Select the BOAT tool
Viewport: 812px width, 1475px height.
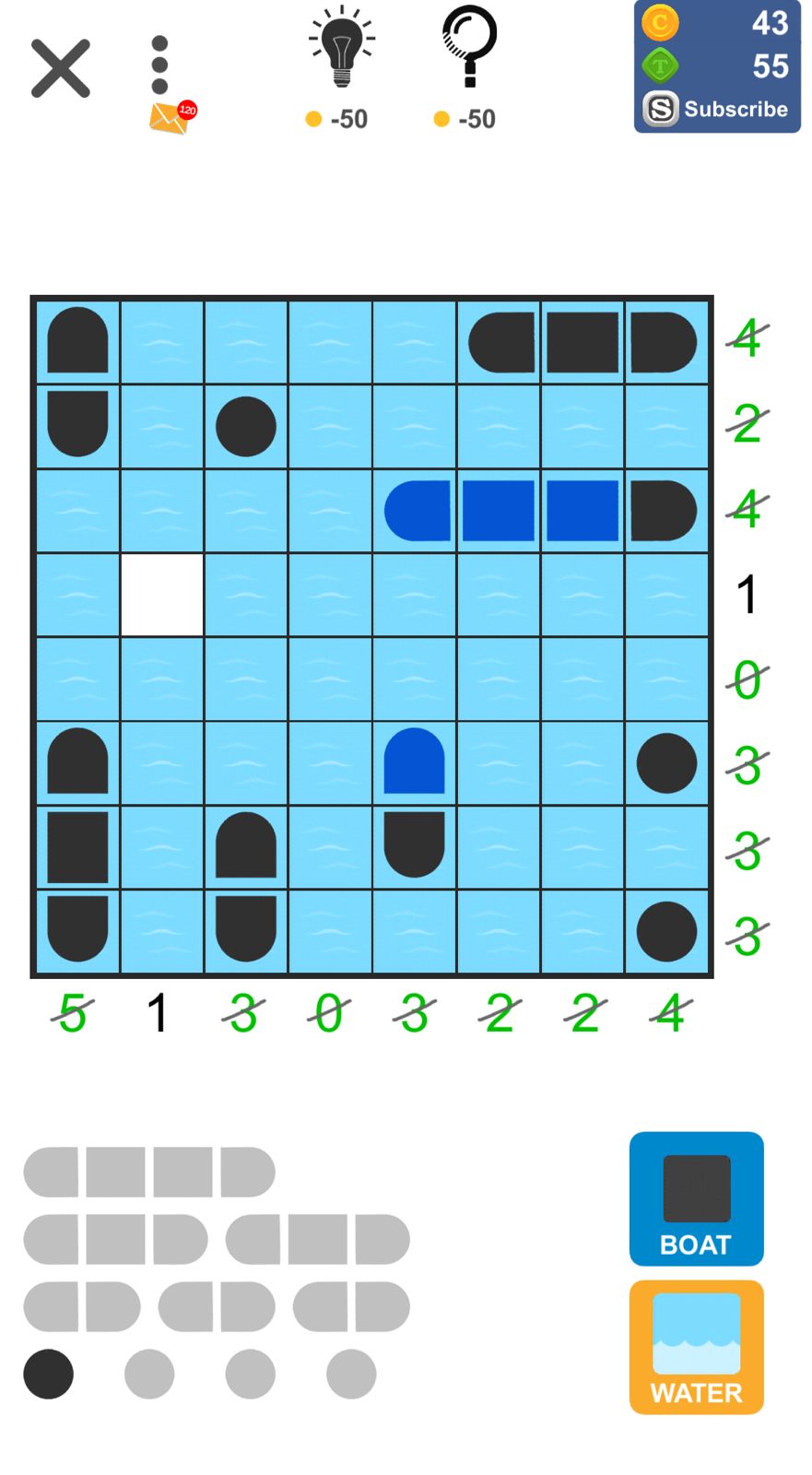tap(696, 1198)
